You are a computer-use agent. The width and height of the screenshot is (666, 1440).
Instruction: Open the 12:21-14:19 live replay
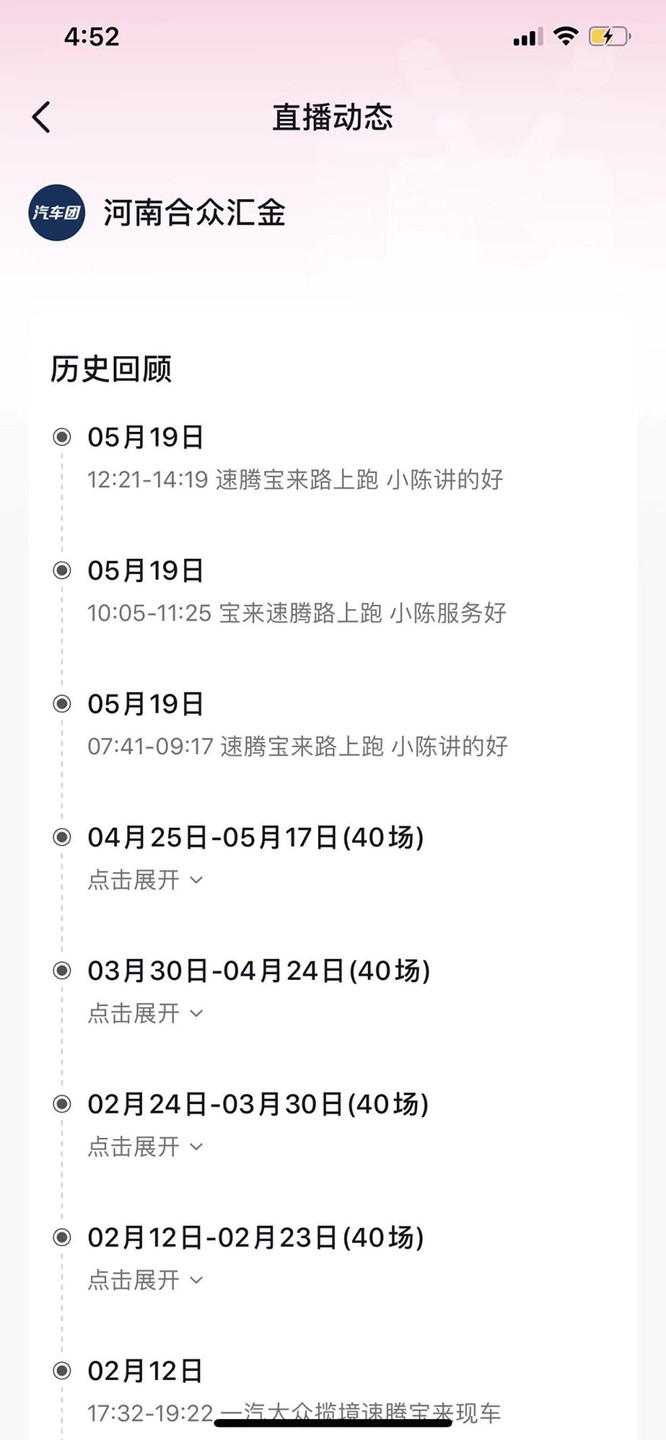tap(295, 480)
